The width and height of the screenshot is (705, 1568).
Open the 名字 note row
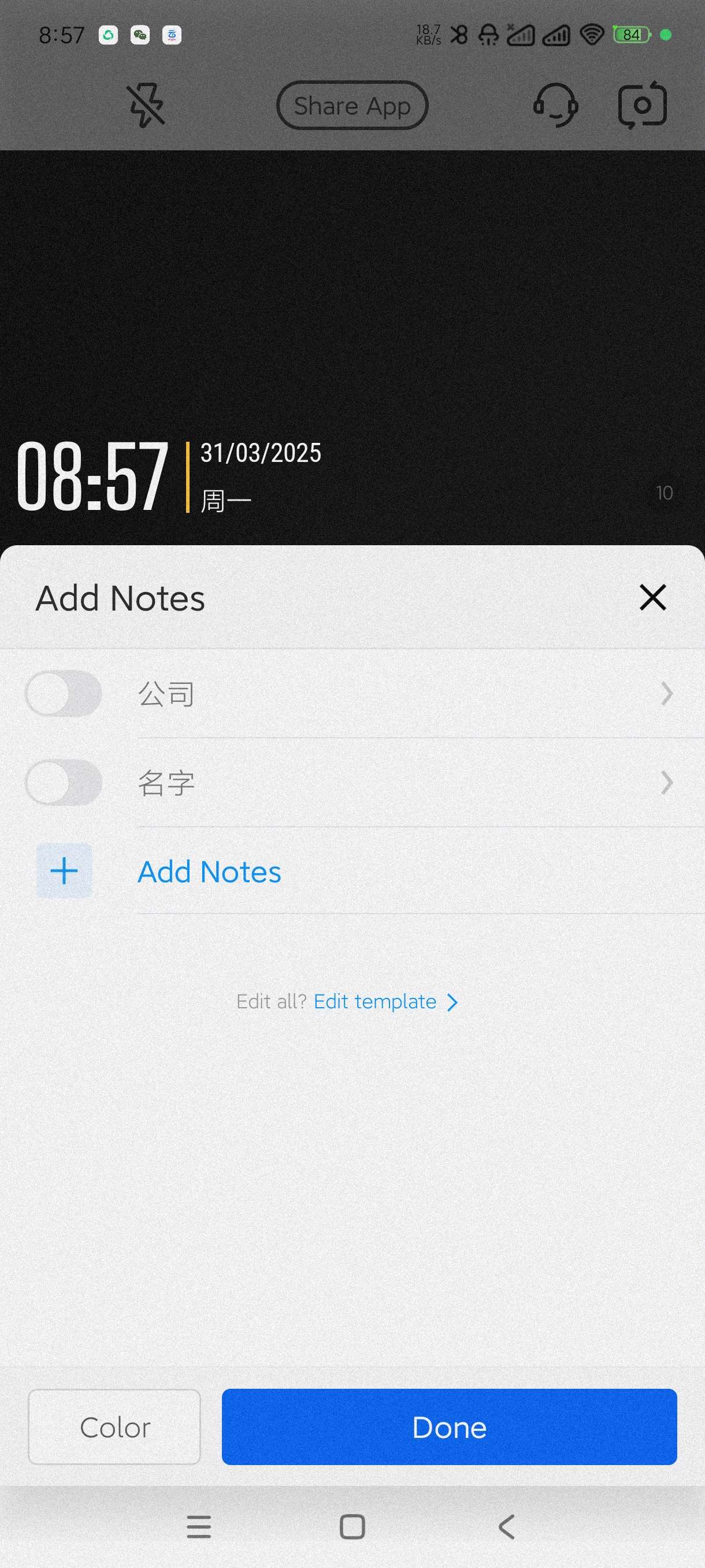[402, 783]
